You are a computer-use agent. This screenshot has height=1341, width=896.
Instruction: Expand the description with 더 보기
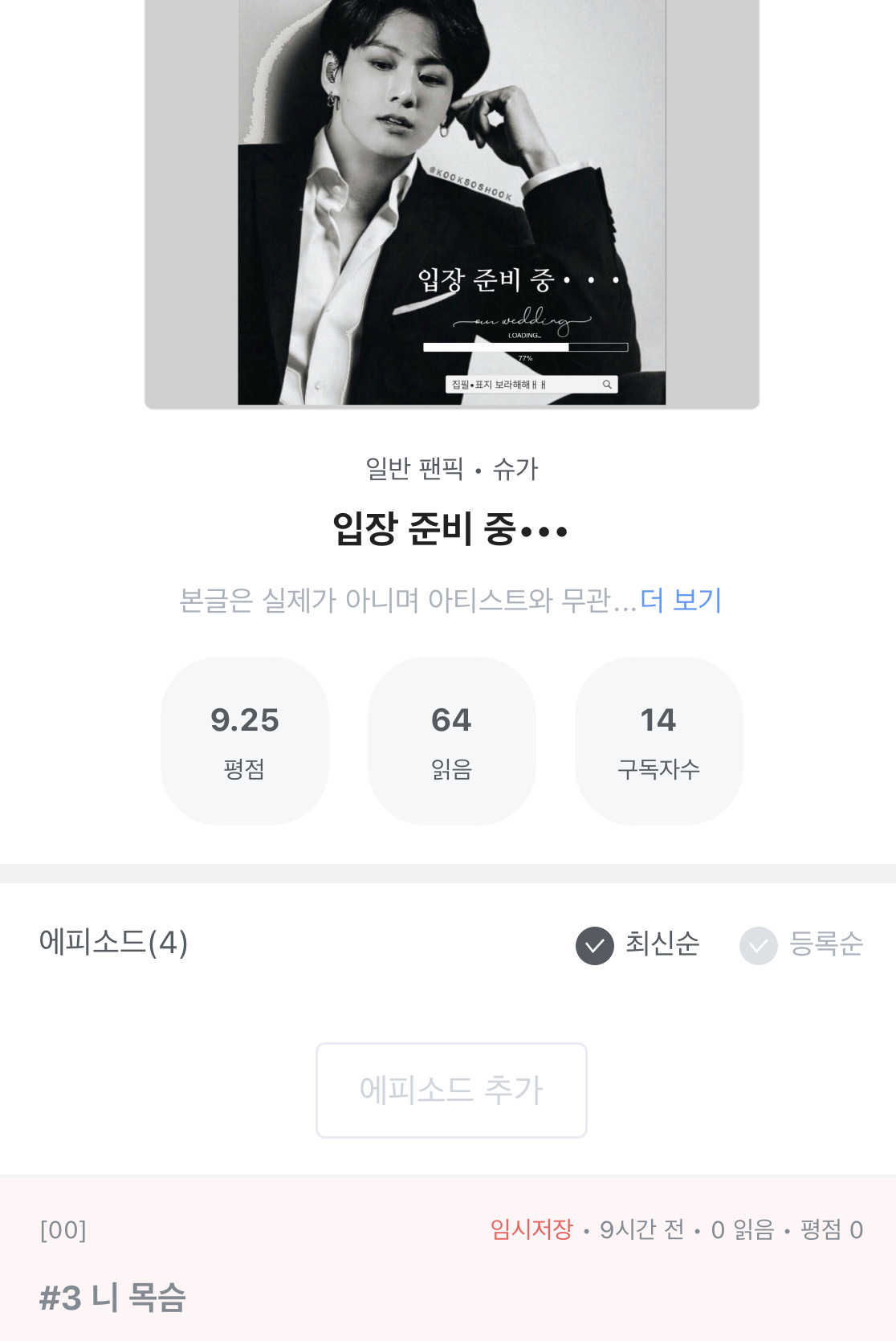point(681,601)
